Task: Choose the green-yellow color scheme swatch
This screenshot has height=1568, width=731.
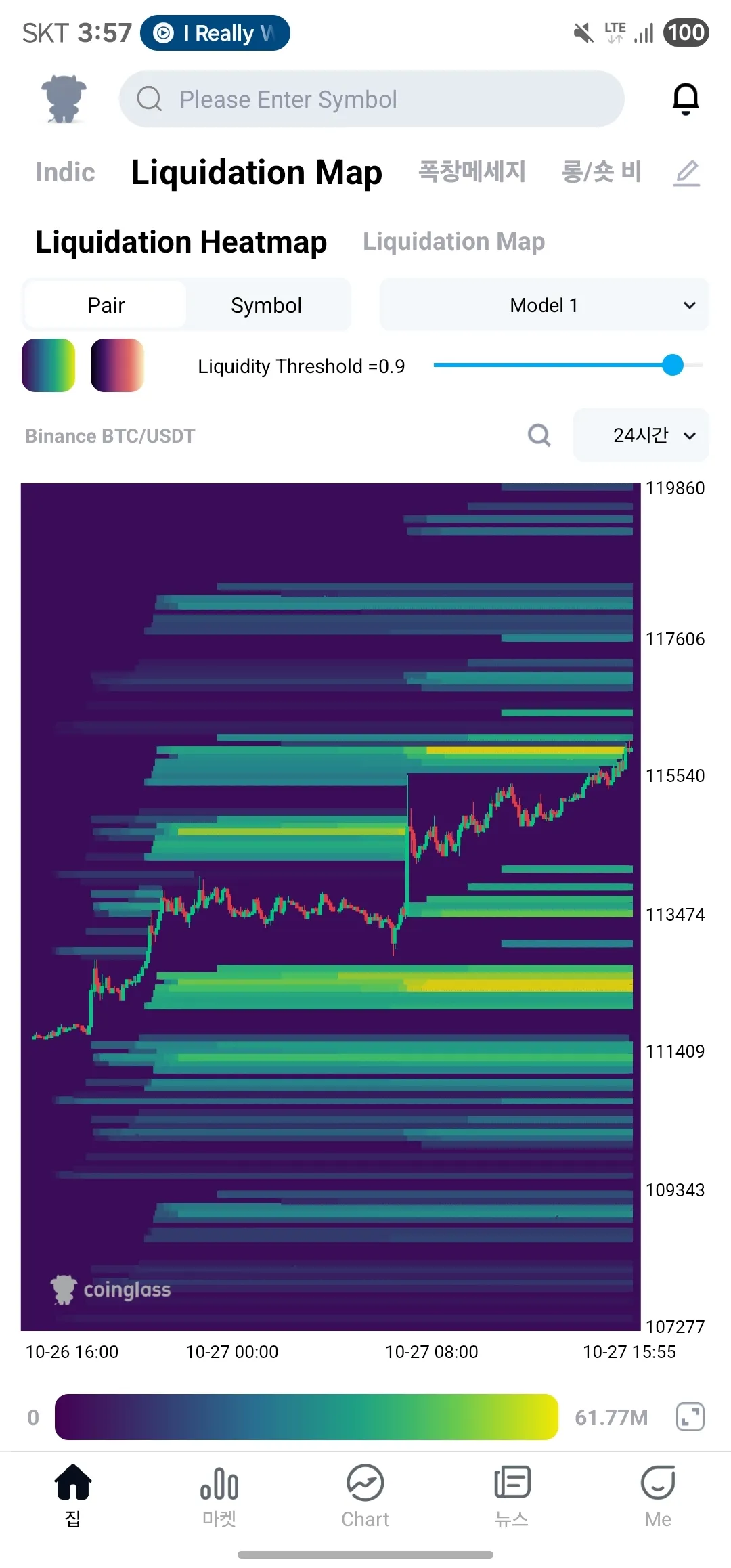Action: tap(48, 366)
